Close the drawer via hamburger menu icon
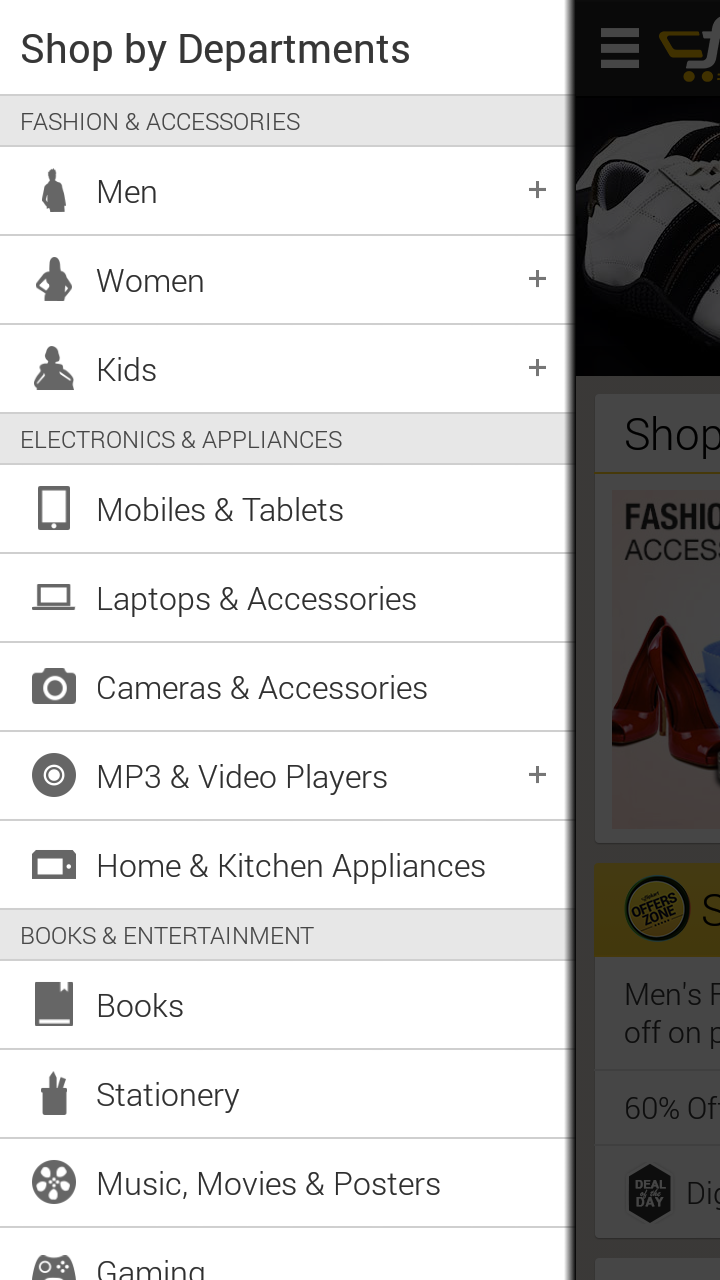This screenshot has height=1280, width=720. [x=619, y=48]
